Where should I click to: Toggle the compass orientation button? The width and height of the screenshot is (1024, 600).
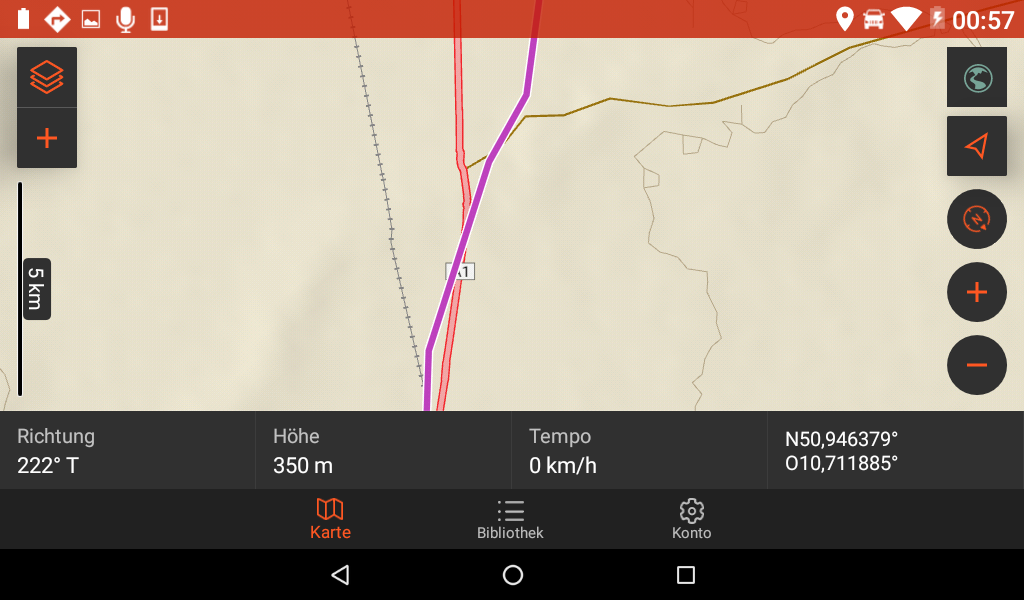point(977,219)
